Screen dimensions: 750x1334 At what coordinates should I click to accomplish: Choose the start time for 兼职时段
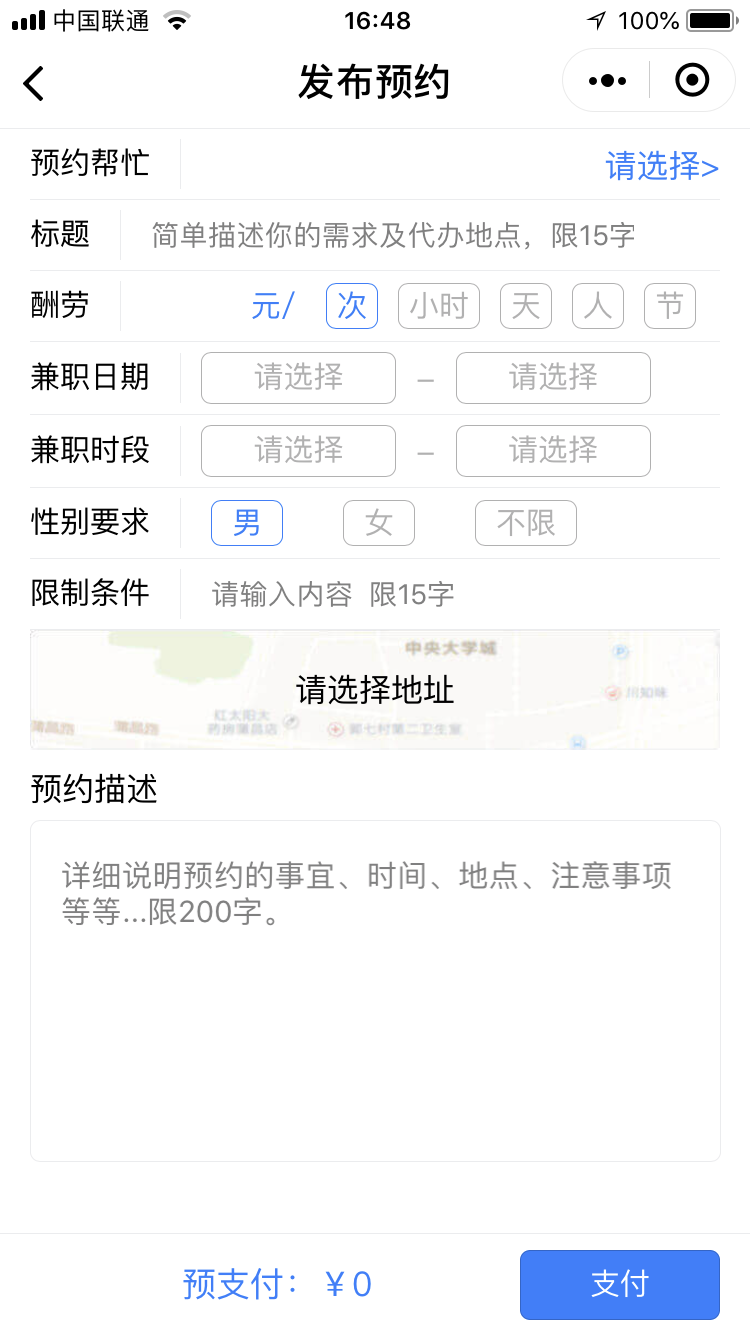tap(298, 451)
